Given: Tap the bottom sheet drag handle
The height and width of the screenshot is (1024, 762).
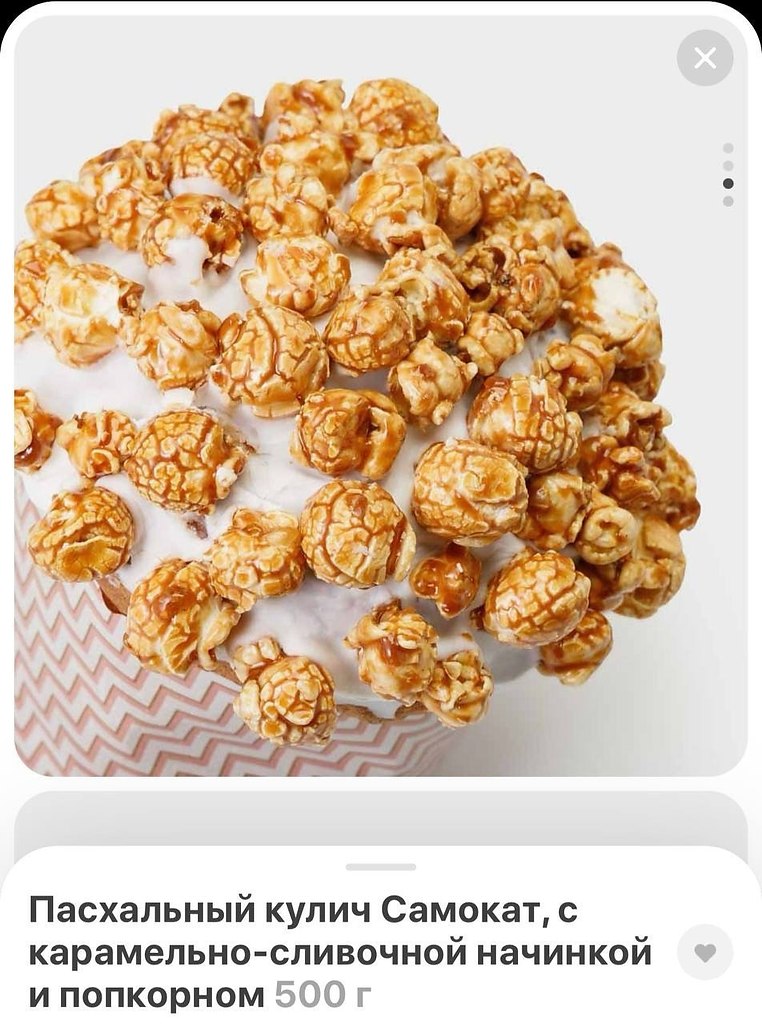Looking at the screenshot, I should (381, 867).
